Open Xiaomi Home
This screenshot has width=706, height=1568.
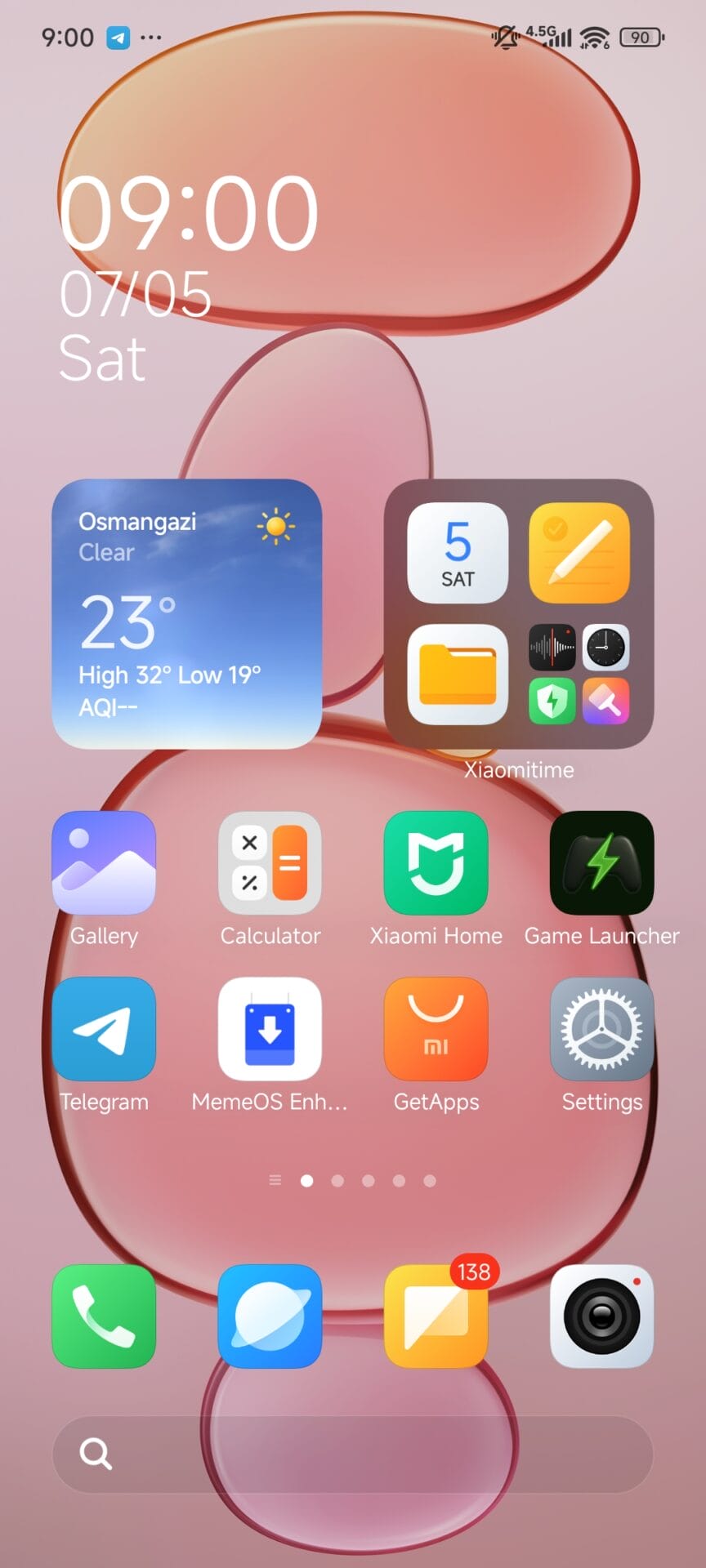coord(436,862)
